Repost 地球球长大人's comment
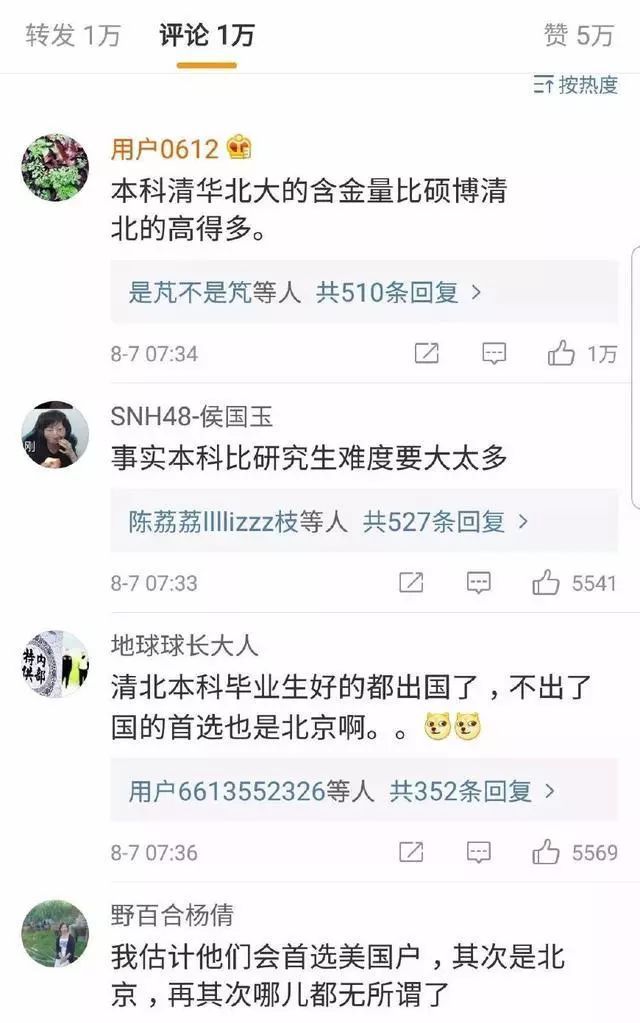 tap(411, 852)
